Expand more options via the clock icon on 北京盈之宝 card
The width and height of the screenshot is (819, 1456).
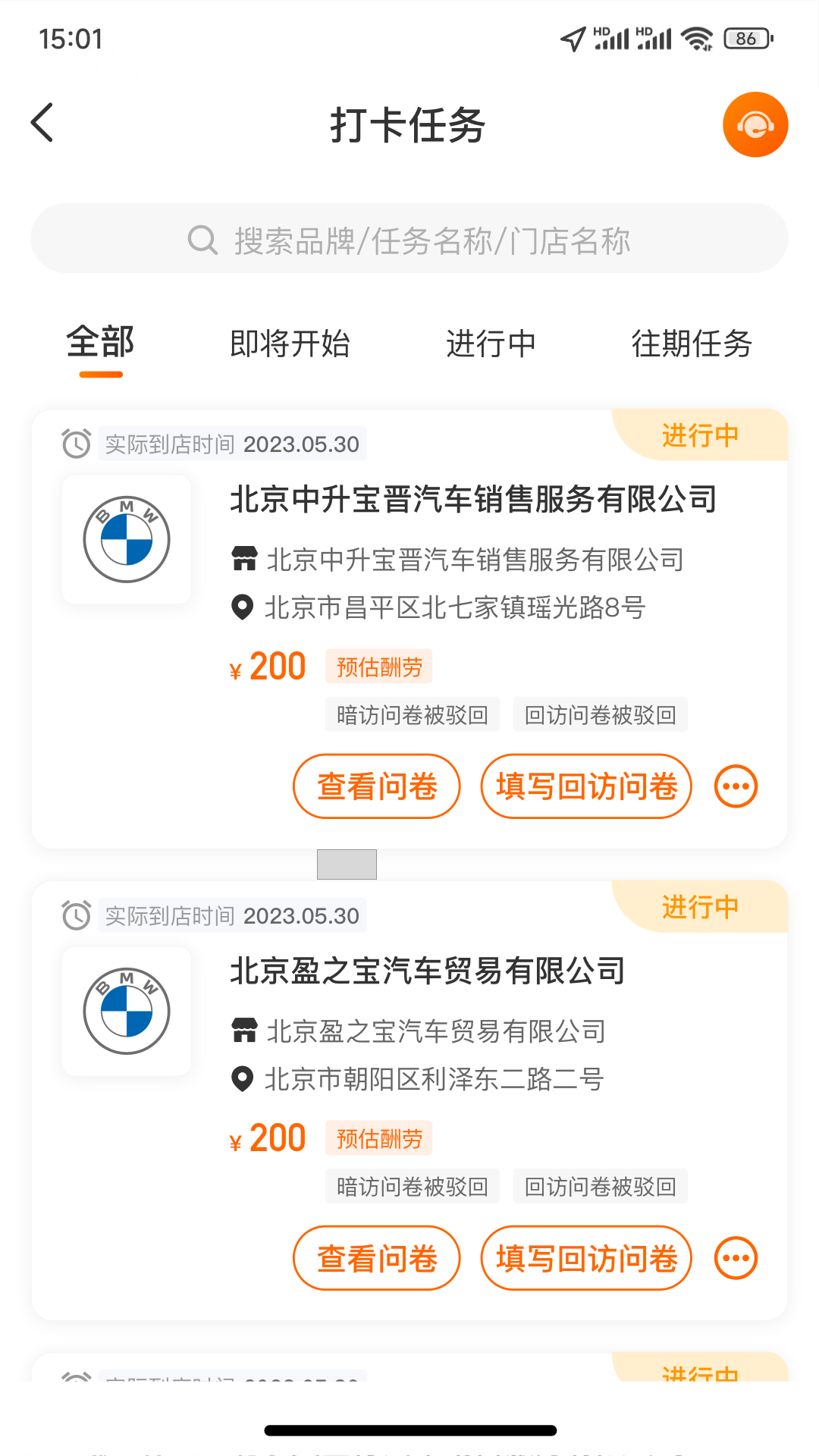(74, 915)
